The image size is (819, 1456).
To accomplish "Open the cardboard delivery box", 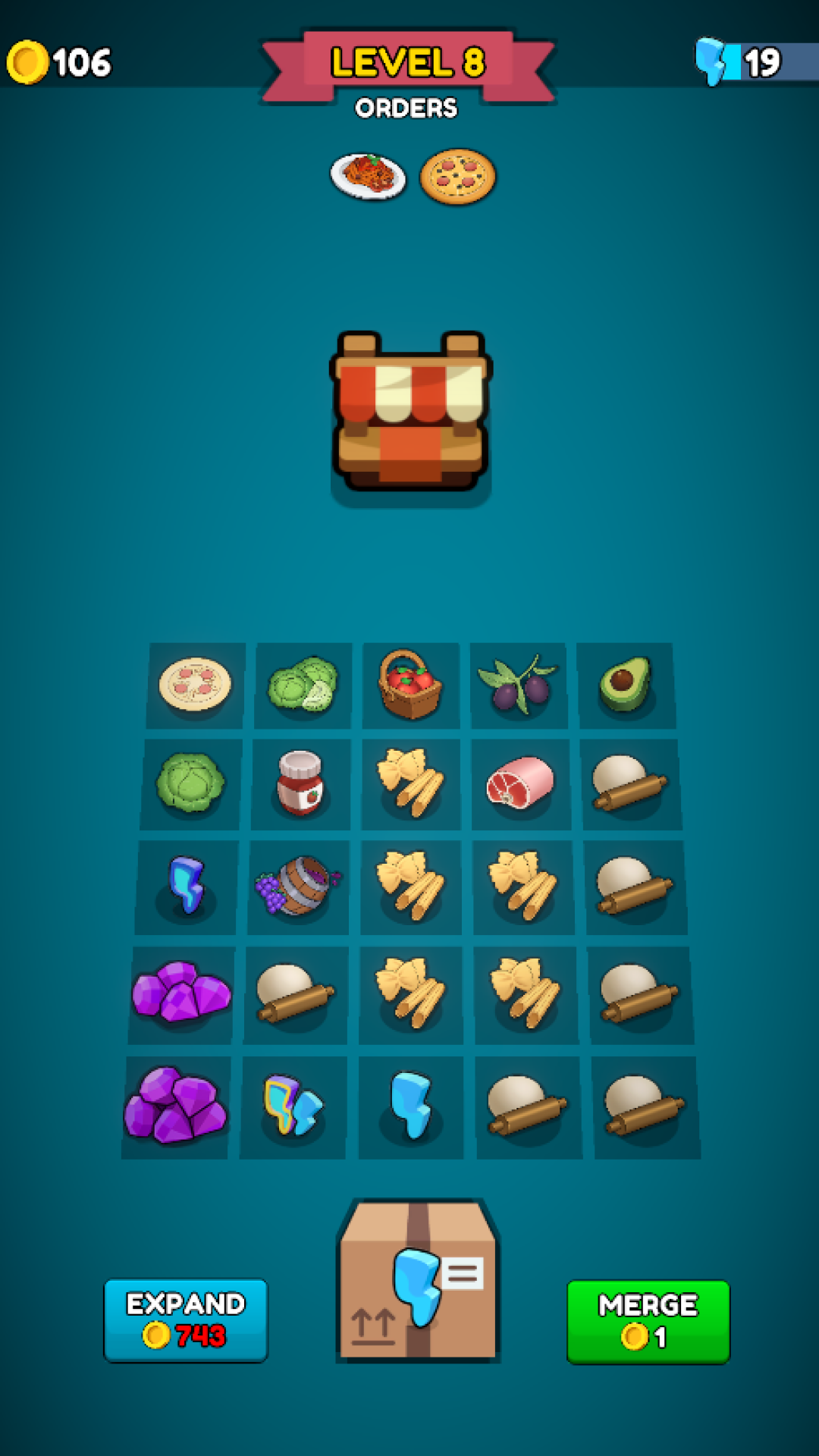I will (418, 1282).
